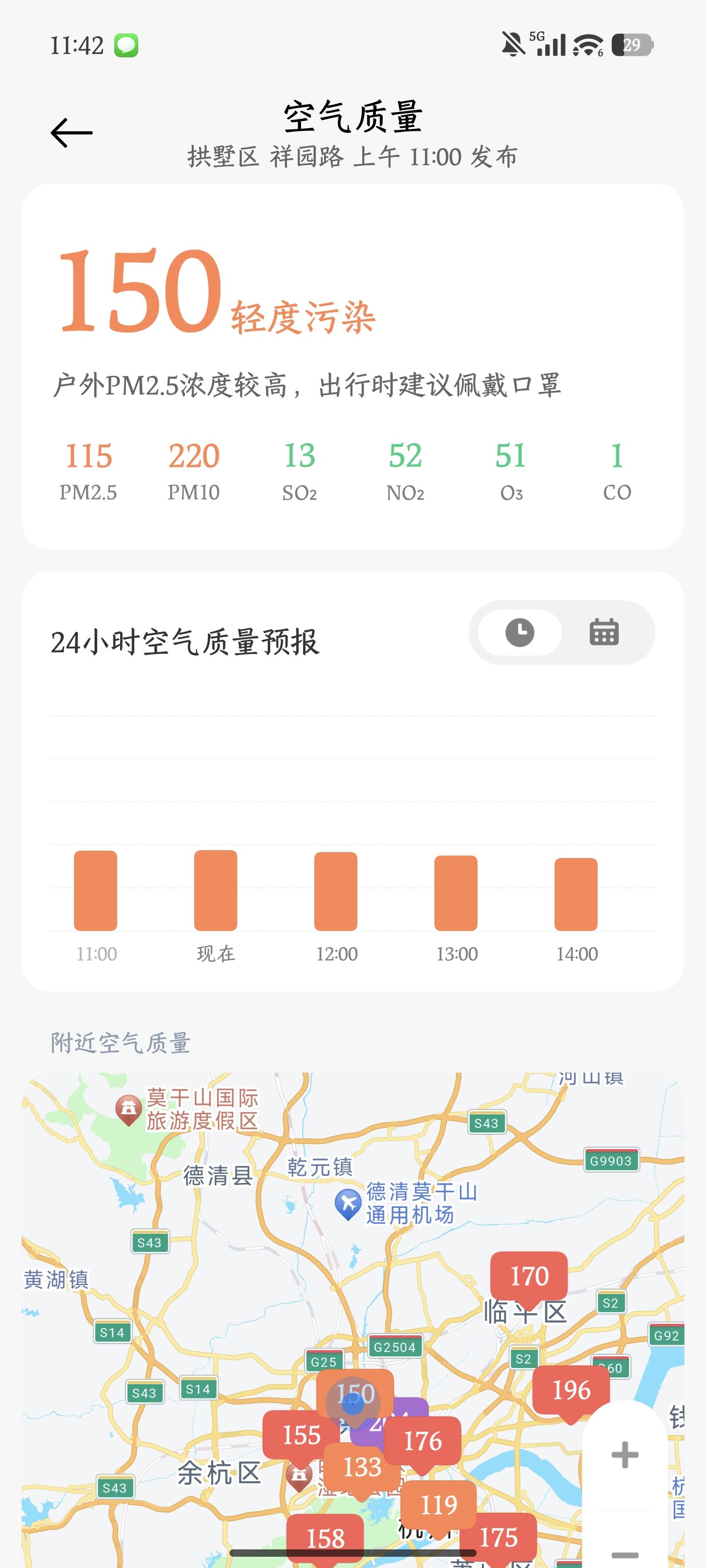706x1568 pixels.
Task: Zoom in on the nearby map
Action: click(x=625, y=1455)
